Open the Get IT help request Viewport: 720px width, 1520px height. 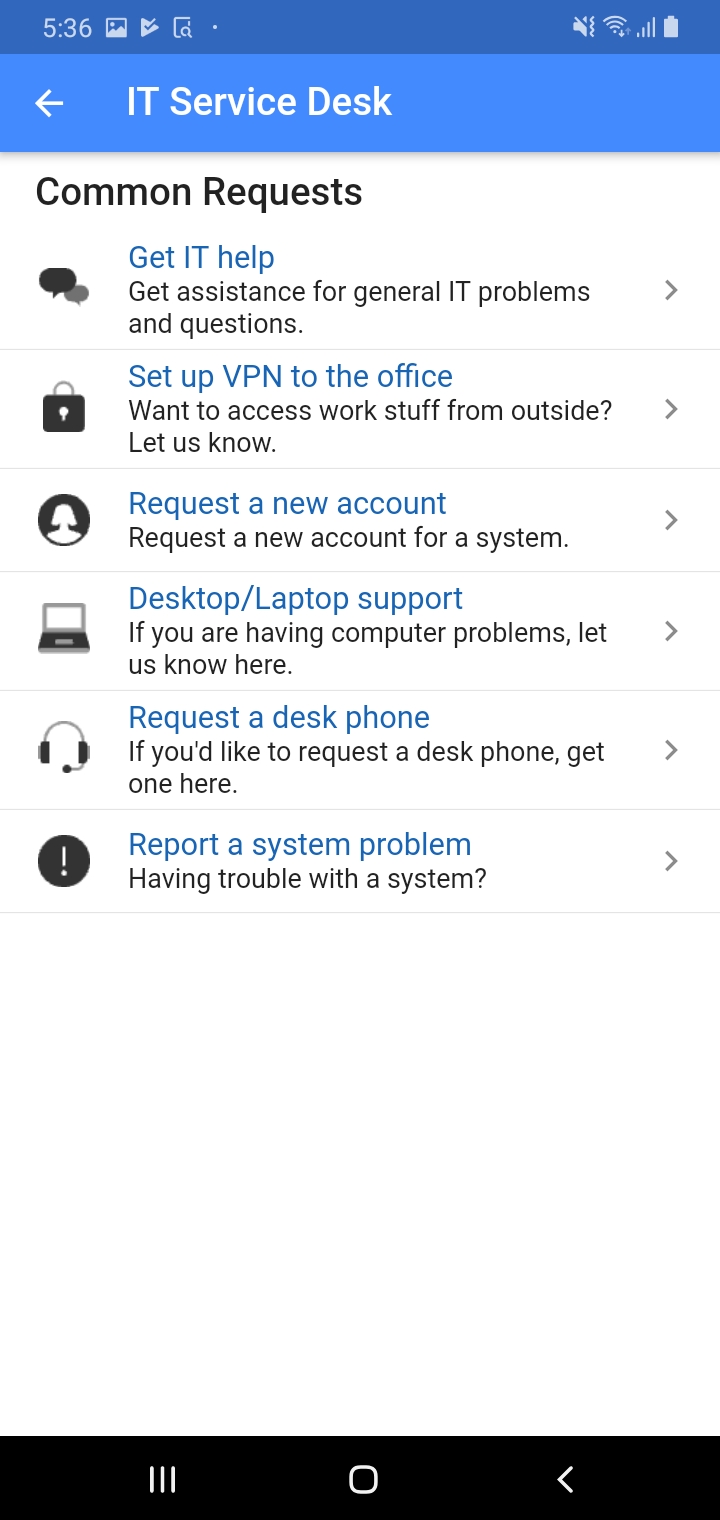coord(359,290)
